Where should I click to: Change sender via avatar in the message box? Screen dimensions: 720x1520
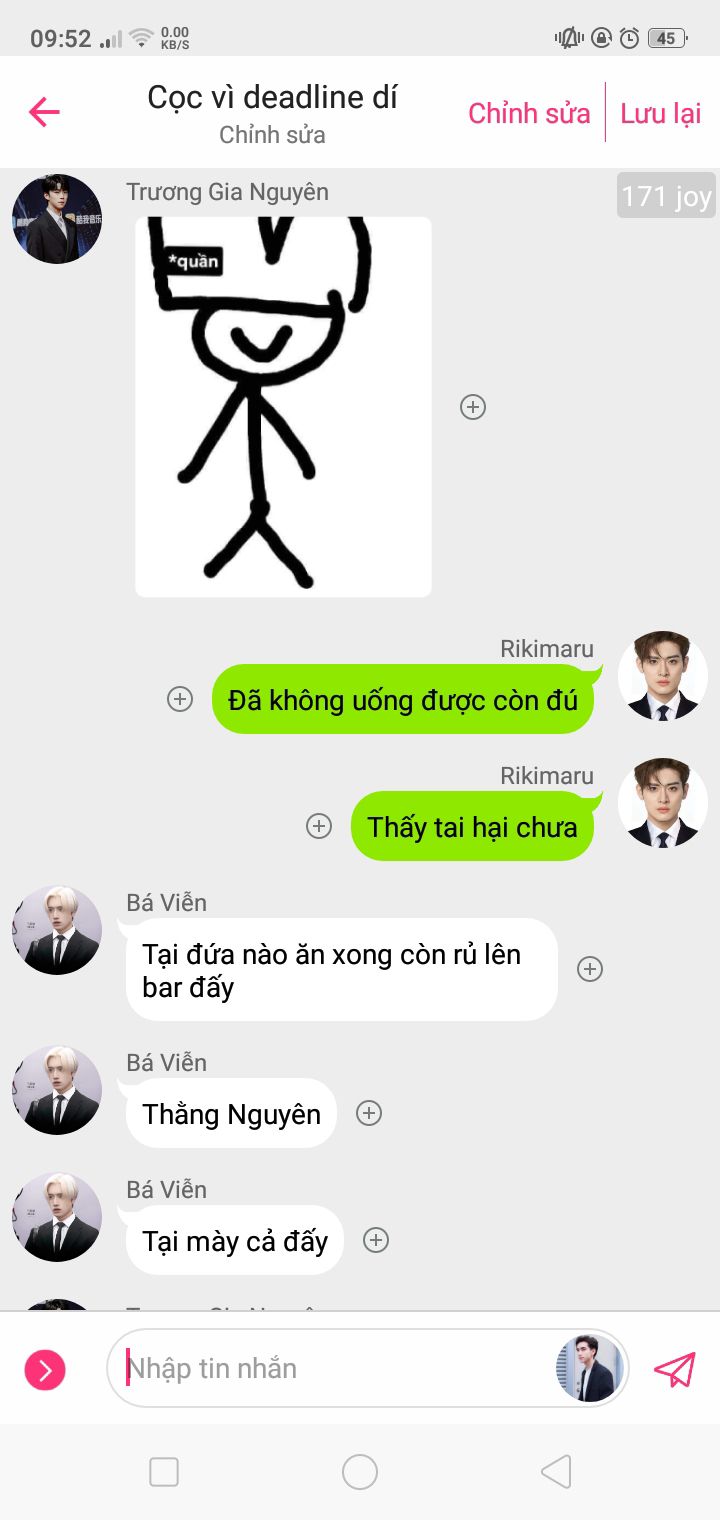[589, 1368]
